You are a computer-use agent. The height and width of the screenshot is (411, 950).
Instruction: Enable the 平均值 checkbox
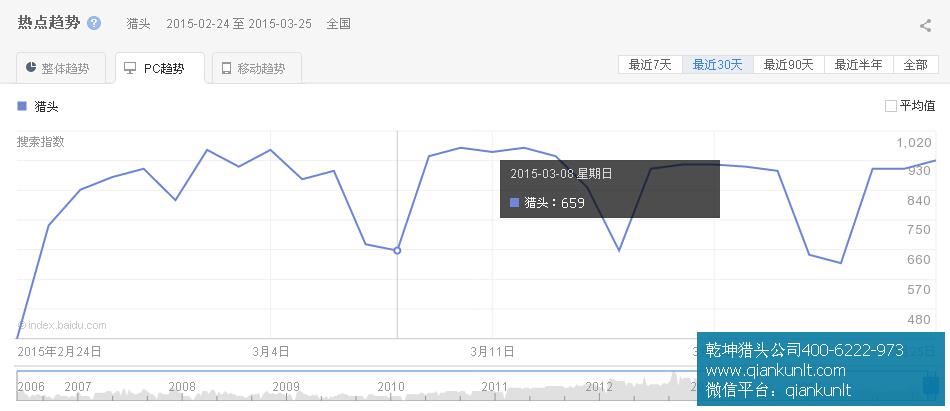click(x=891, y=106)
